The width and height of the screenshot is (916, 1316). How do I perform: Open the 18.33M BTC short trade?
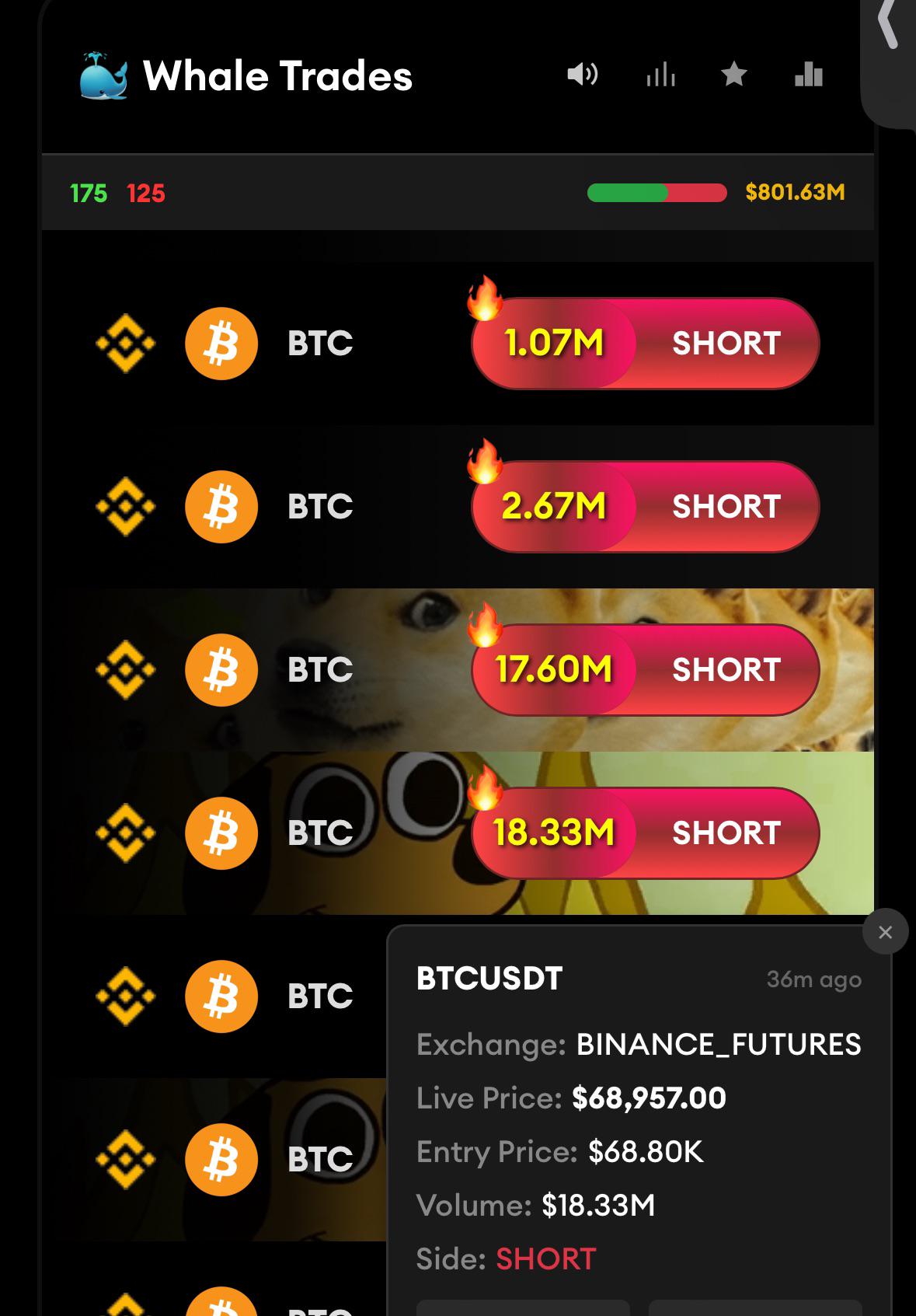pos(645,833)
